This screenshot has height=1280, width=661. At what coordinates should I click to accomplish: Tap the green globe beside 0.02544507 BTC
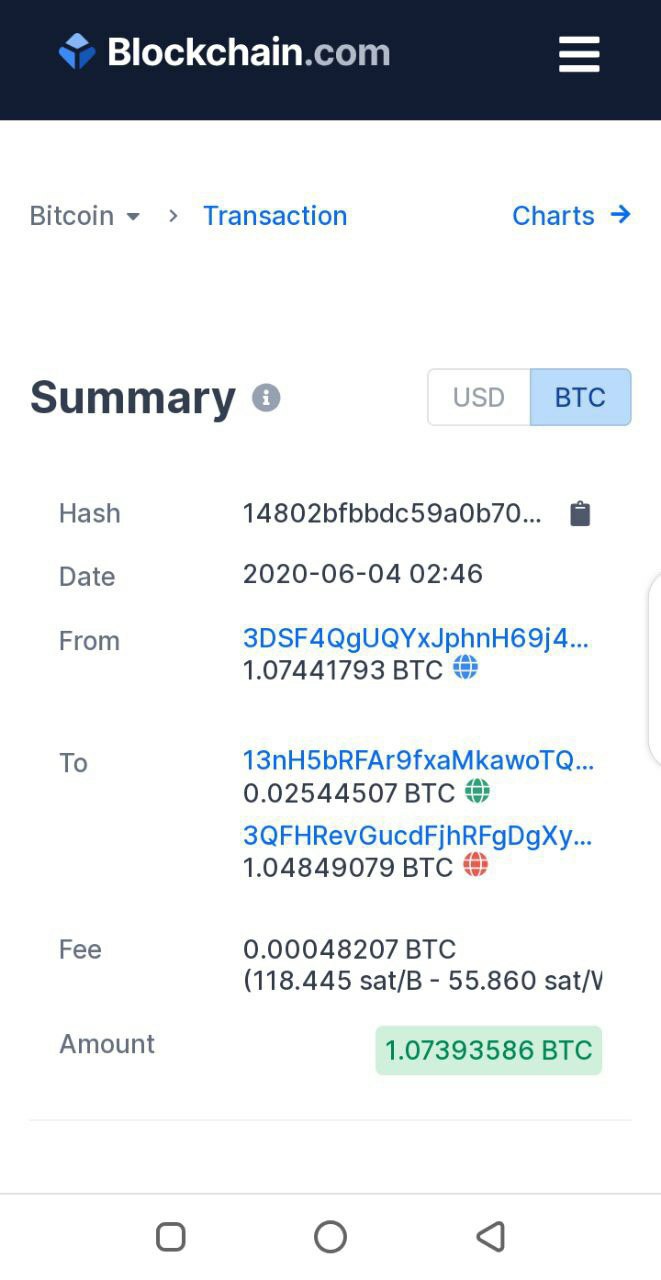tap(478, 793)
